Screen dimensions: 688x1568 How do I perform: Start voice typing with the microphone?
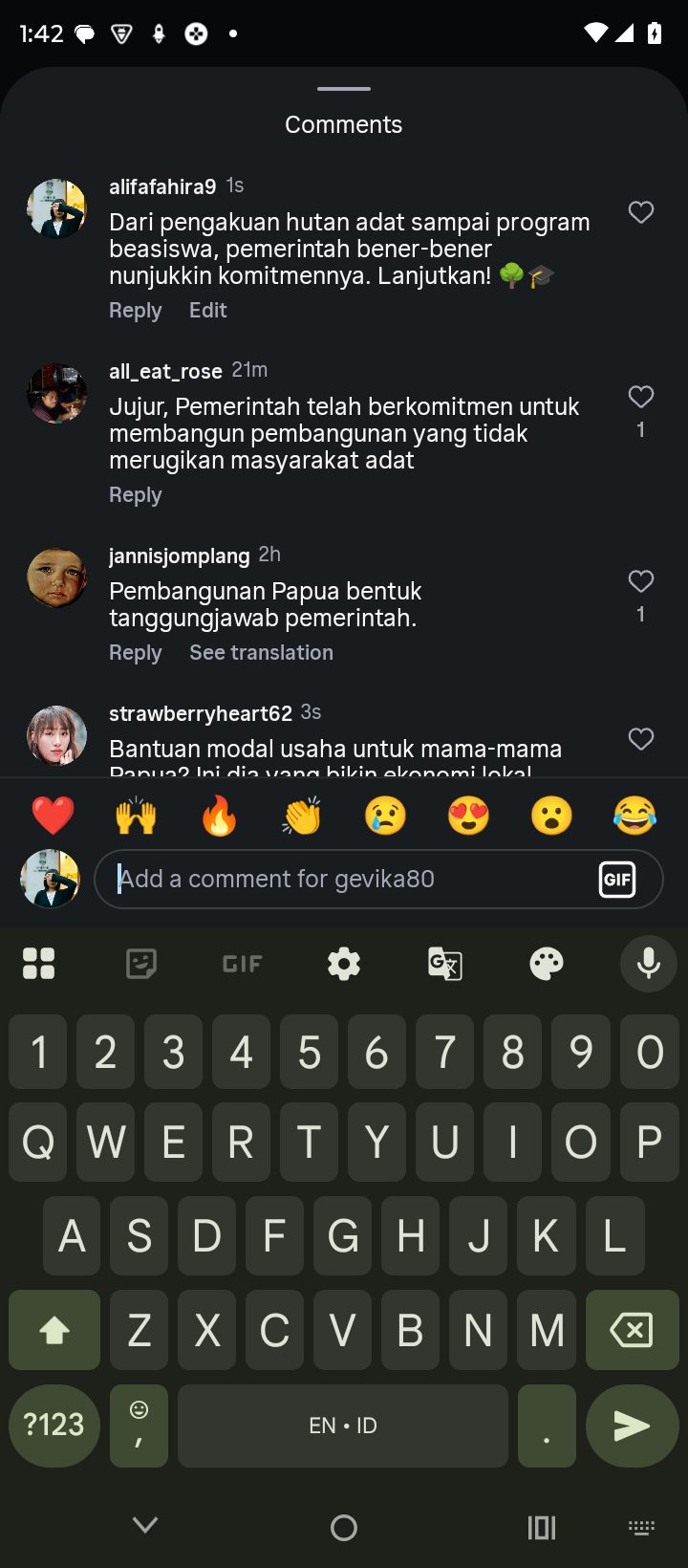(649, 964)
